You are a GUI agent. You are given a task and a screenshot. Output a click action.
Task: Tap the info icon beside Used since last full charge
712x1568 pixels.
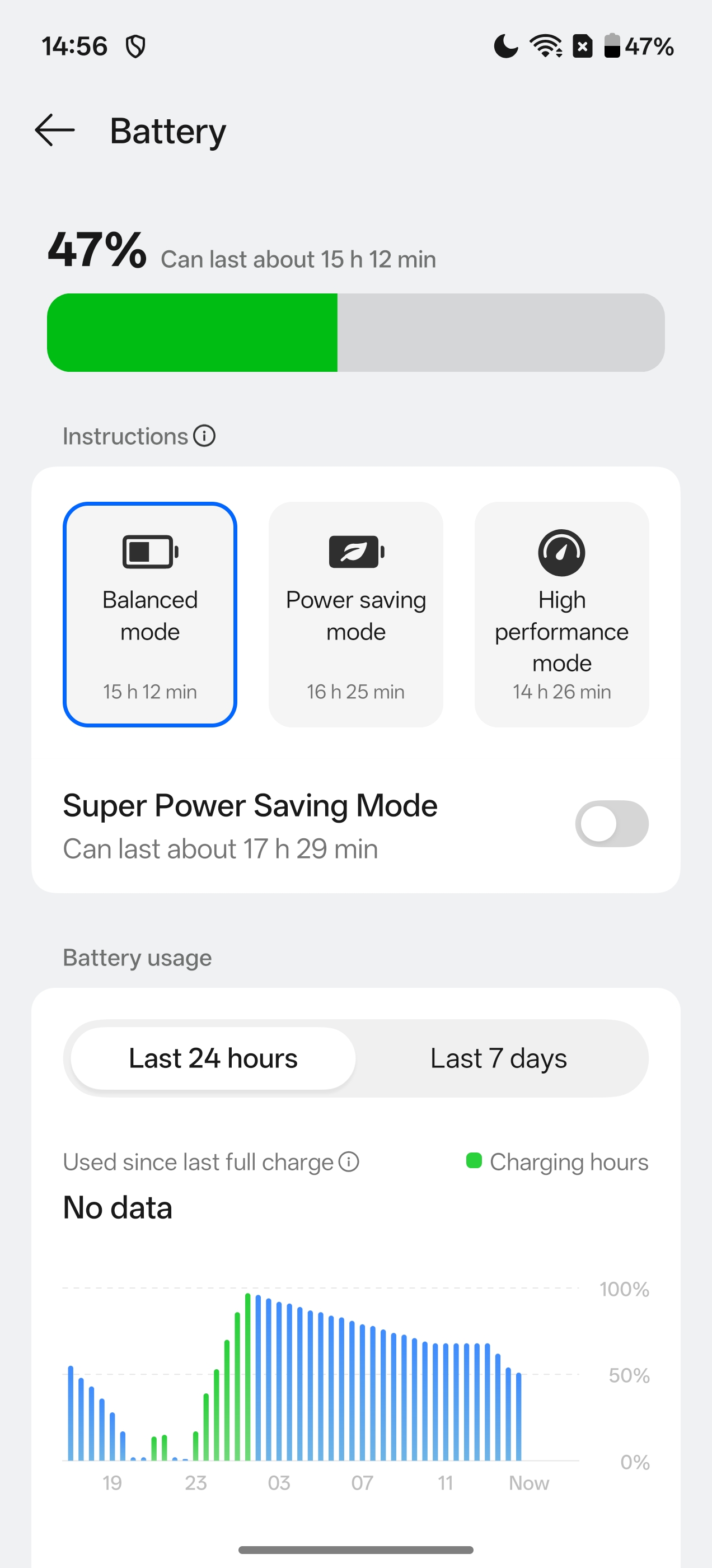click(349, 1161)
